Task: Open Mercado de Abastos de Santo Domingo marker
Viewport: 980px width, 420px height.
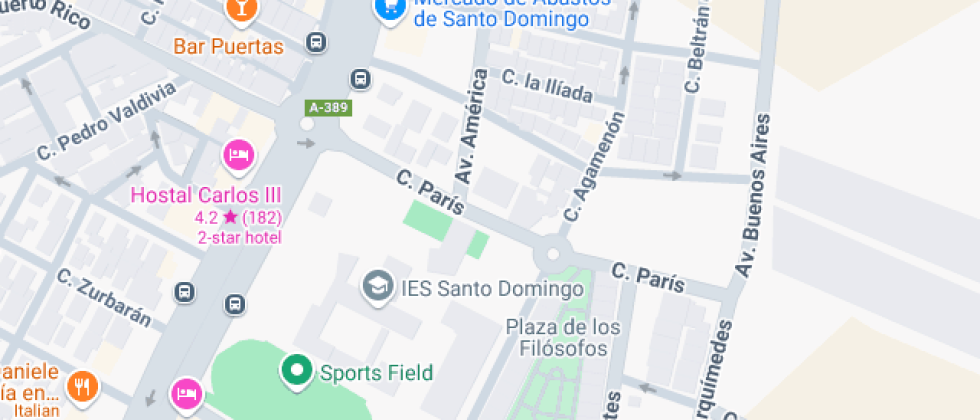Action: point(387,6)
